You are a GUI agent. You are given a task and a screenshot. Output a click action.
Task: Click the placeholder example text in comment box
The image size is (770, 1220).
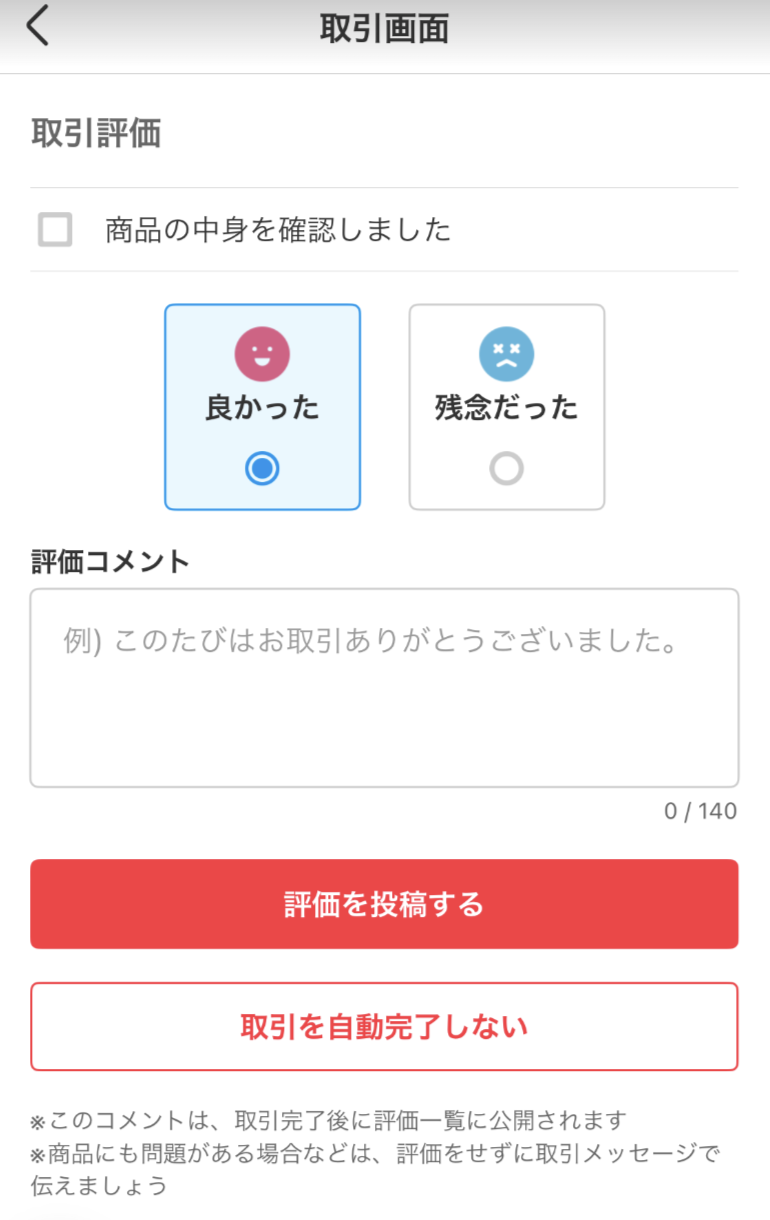point(384,643)
